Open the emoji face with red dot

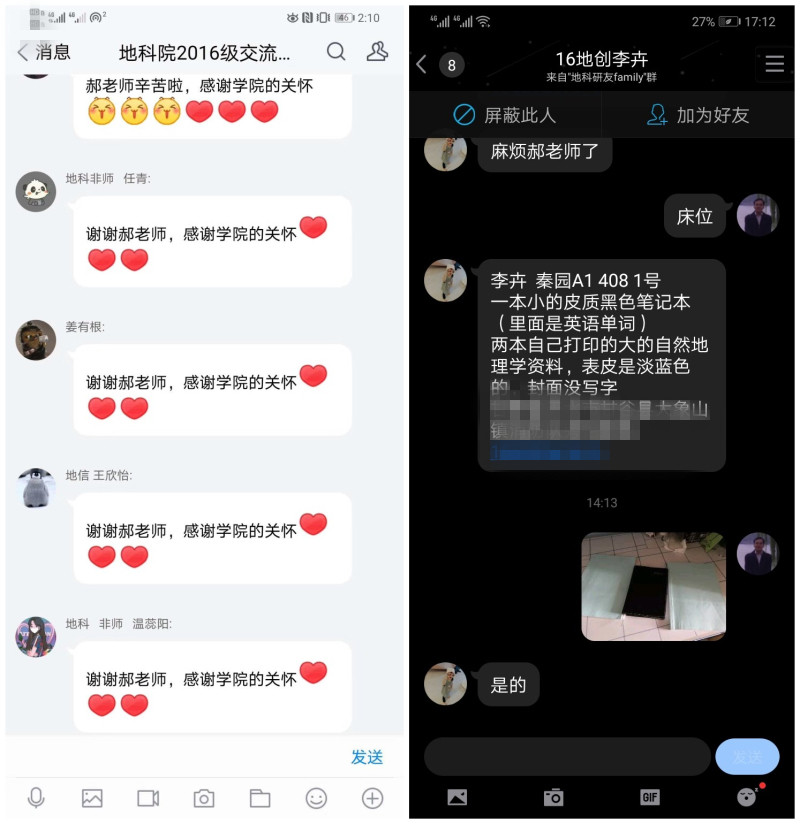point(747,797)
